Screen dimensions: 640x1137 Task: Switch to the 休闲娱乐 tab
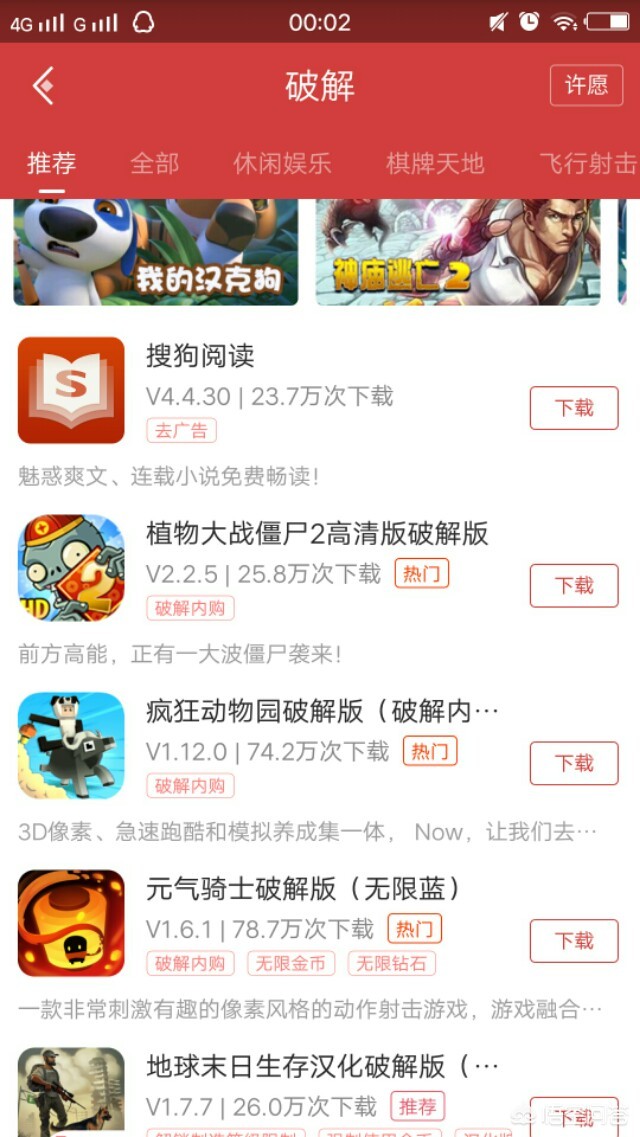282,163
